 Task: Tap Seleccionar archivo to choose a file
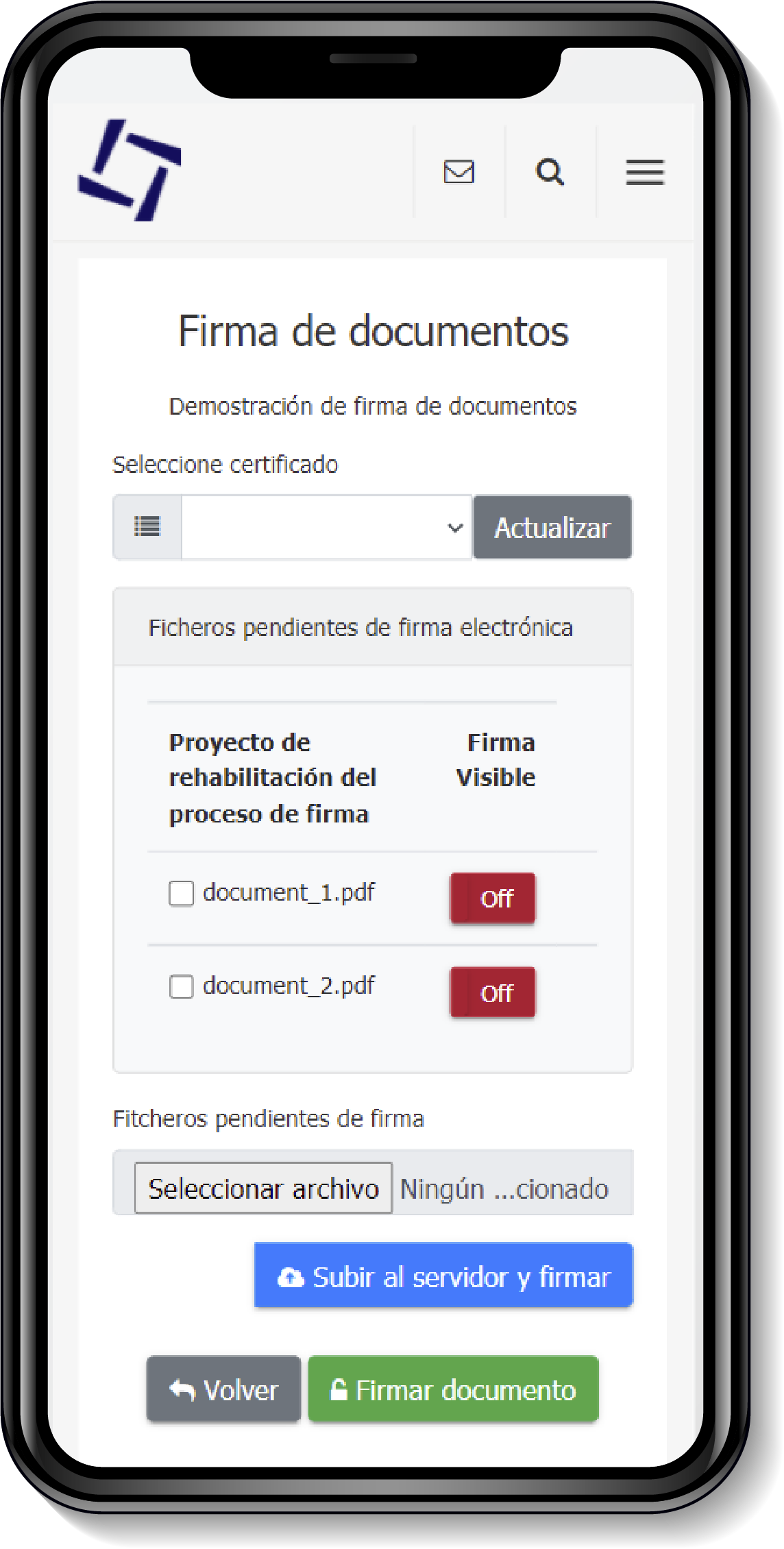[x=263, y=1188]
